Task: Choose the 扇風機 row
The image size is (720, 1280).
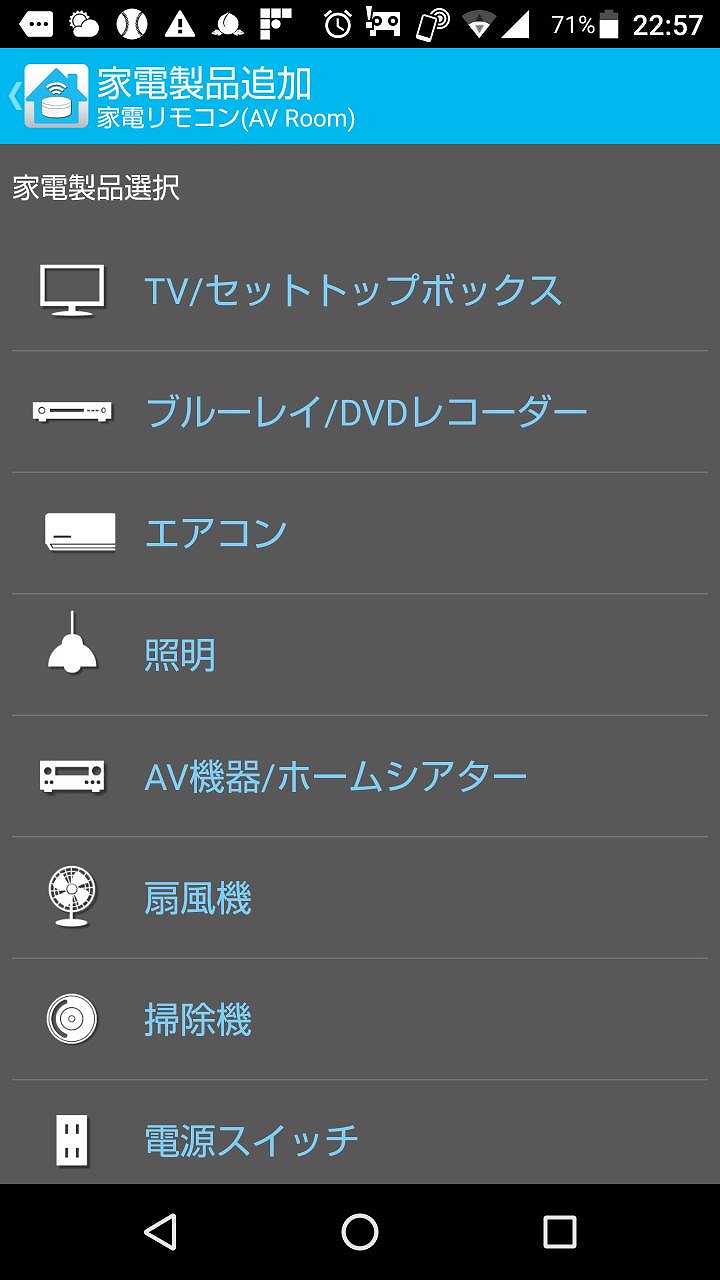Action: pos(198,898)
